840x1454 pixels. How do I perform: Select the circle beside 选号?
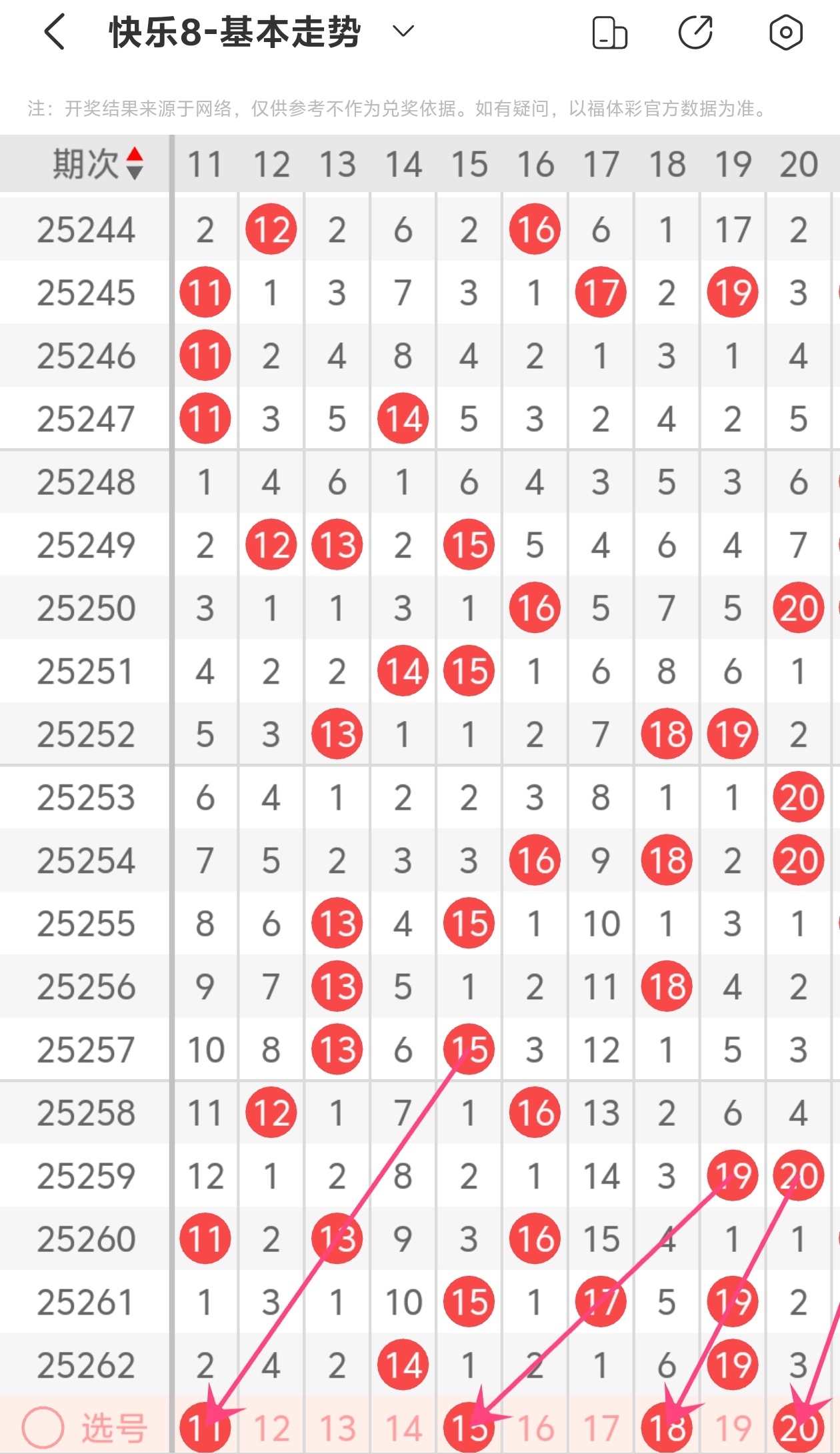coord(43,1427)
